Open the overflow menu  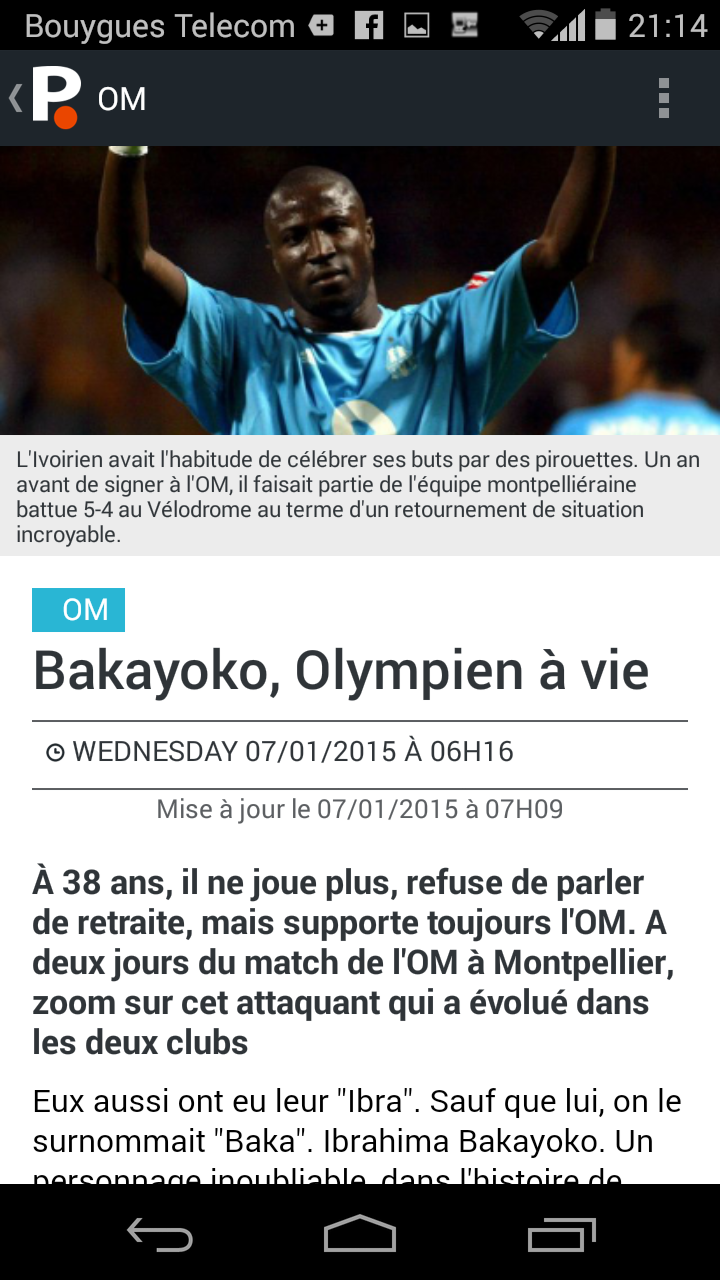click(663, 98)
